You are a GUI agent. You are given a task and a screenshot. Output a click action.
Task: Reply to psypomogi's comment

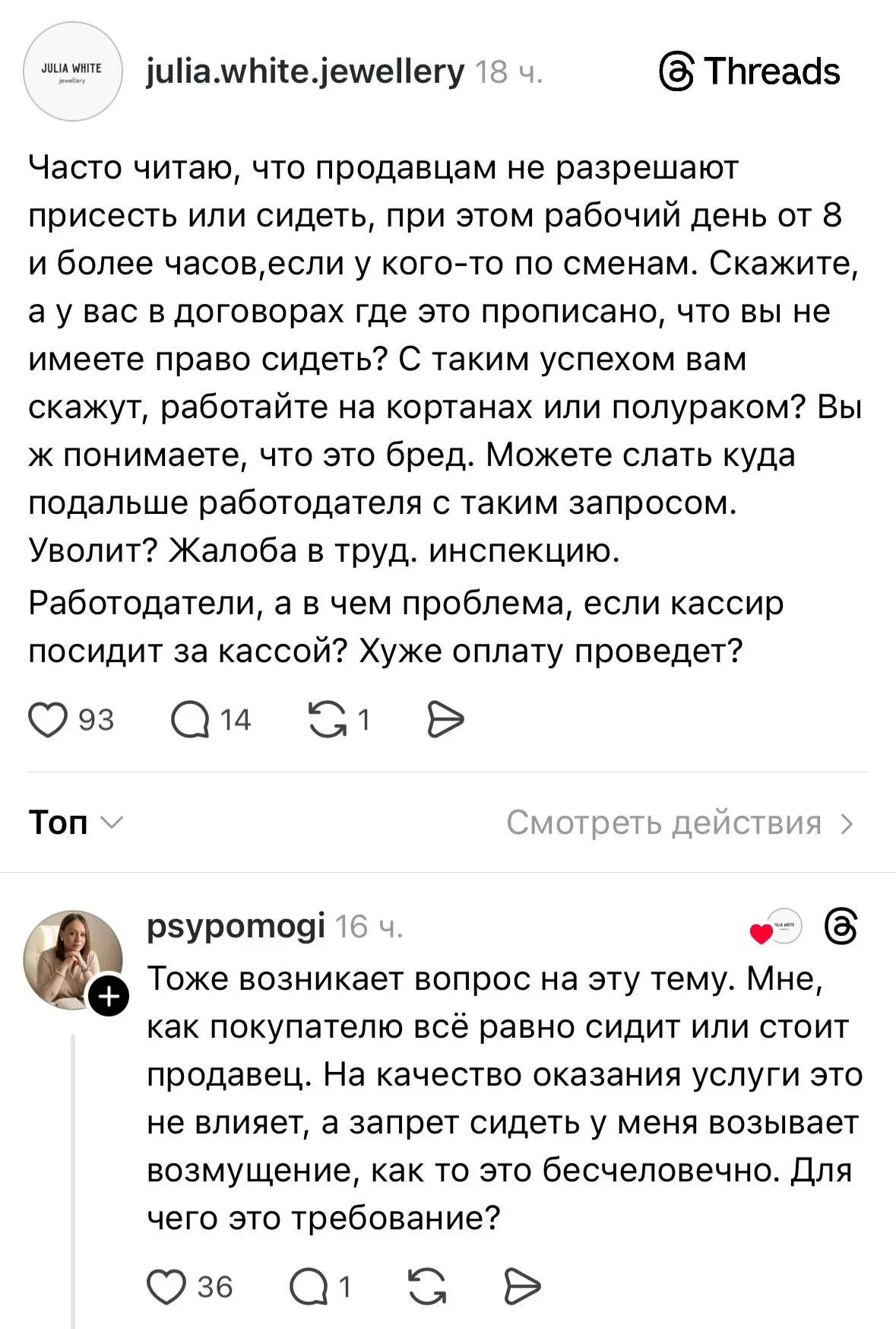[309, 1286]
